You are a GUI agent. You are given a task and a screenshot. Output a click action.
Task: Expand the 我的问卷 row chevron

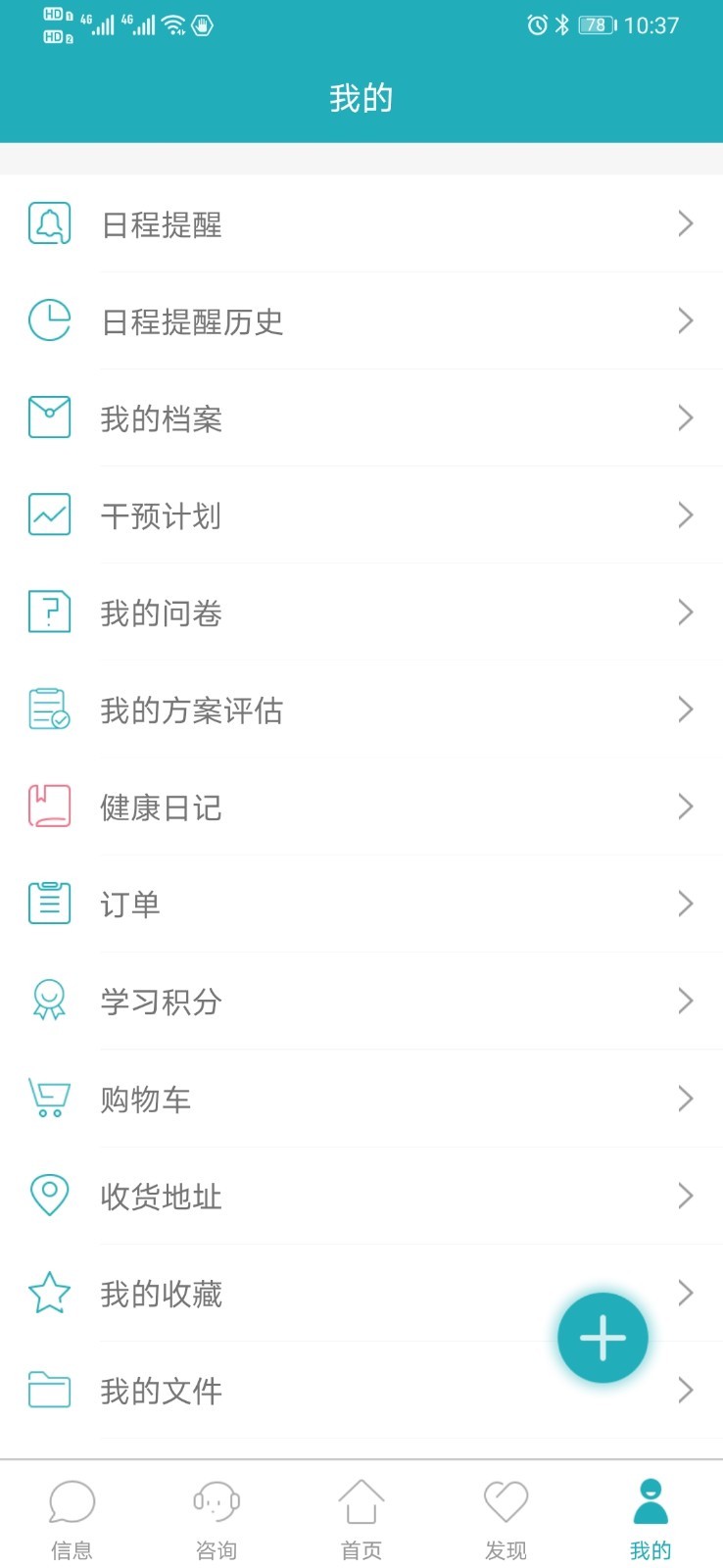[x=685, y=612]
